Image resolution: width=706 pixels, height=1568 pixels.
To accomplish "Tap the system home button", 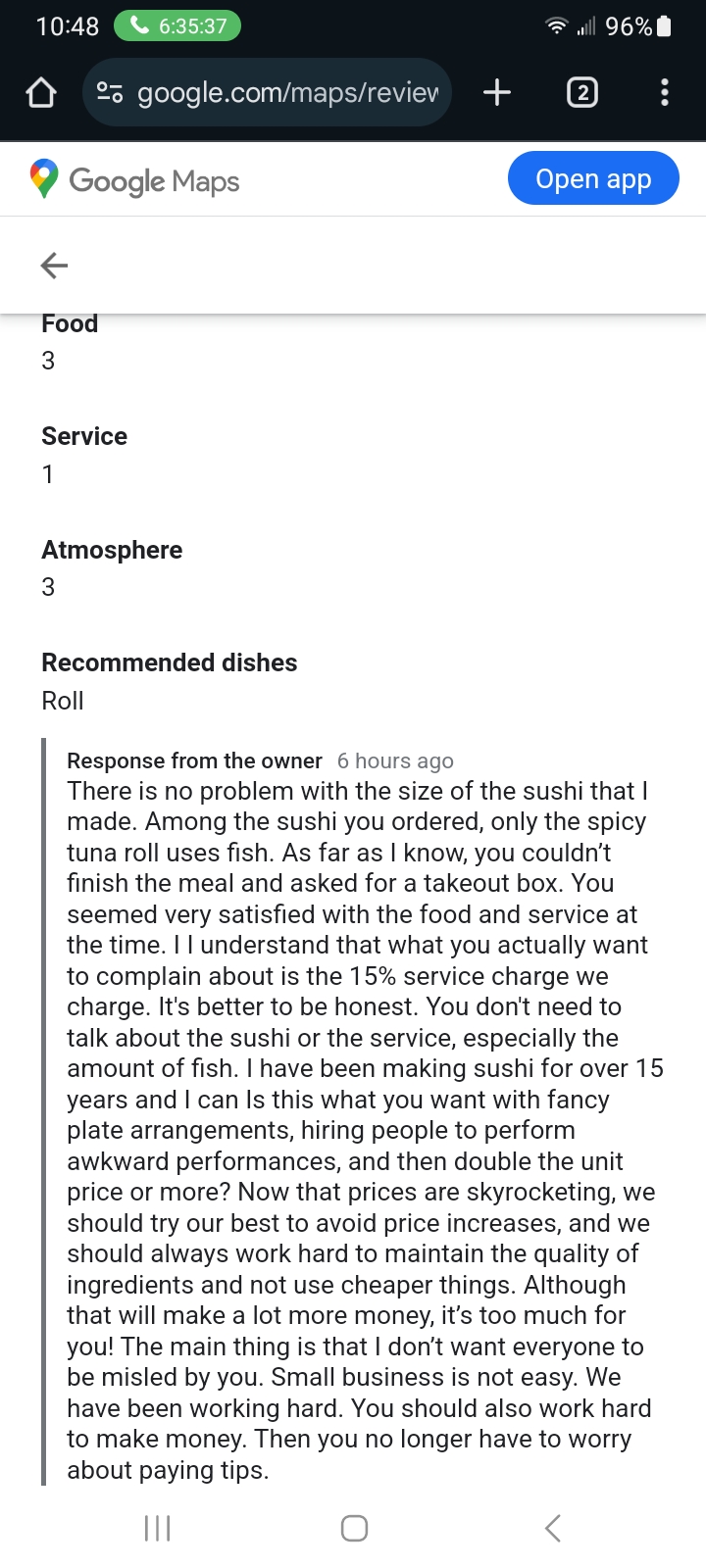I will (x=354, y=1528).
